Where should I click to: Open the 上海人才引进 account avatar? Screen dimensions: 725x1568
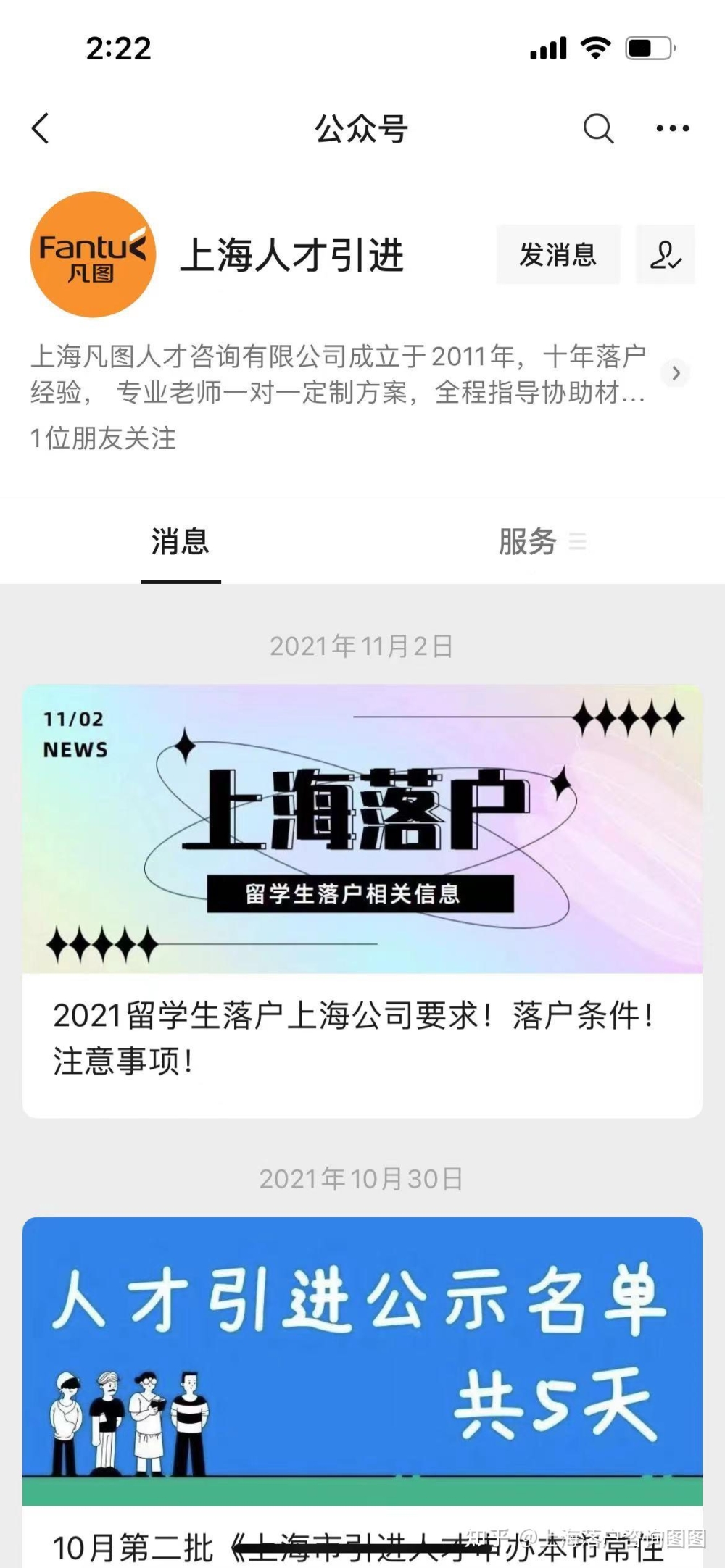[x=93, y=254]
